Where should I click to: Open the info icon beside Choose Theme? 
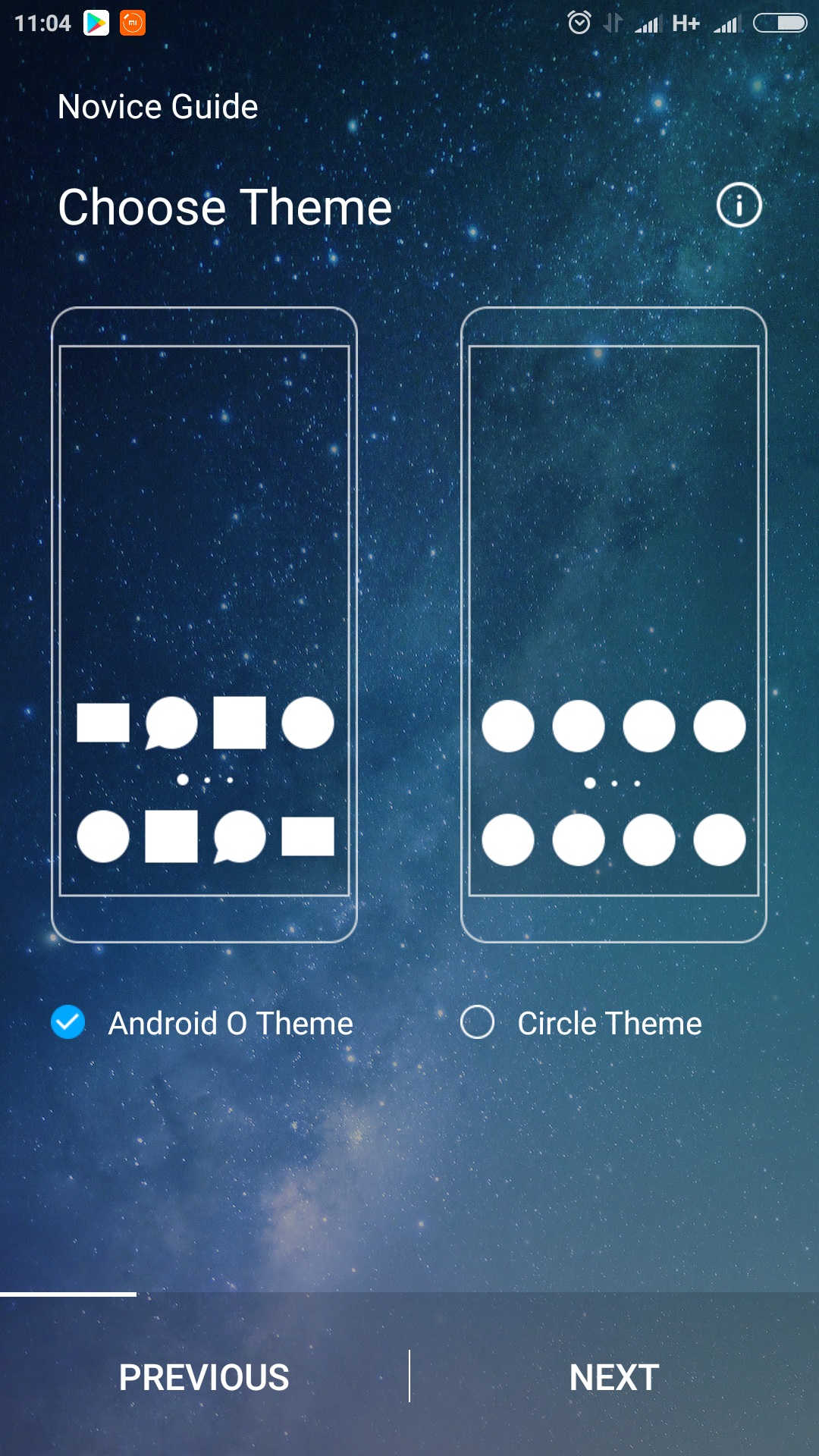[739, 205]
